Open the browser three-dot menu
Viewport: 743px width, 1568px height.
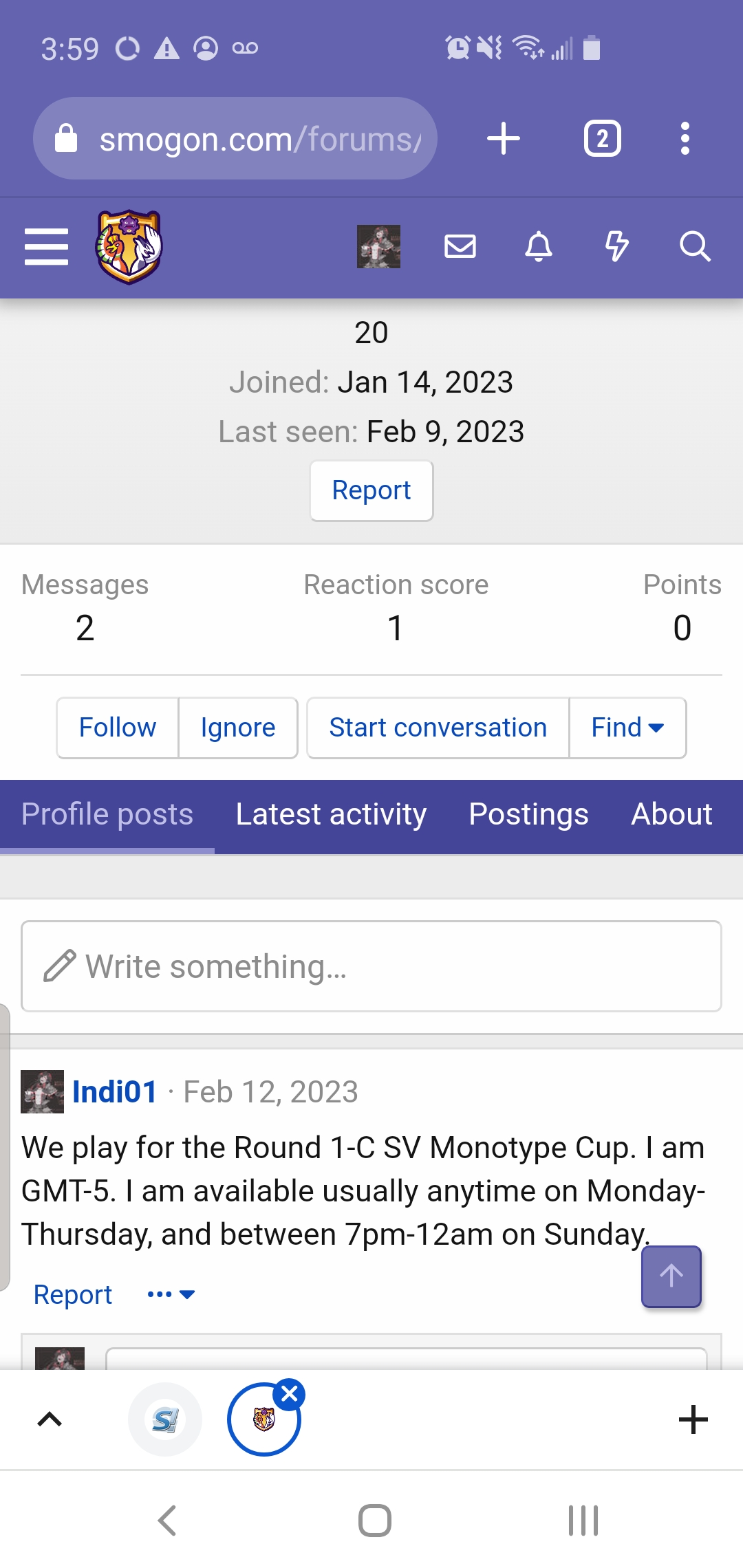[685, 138]
